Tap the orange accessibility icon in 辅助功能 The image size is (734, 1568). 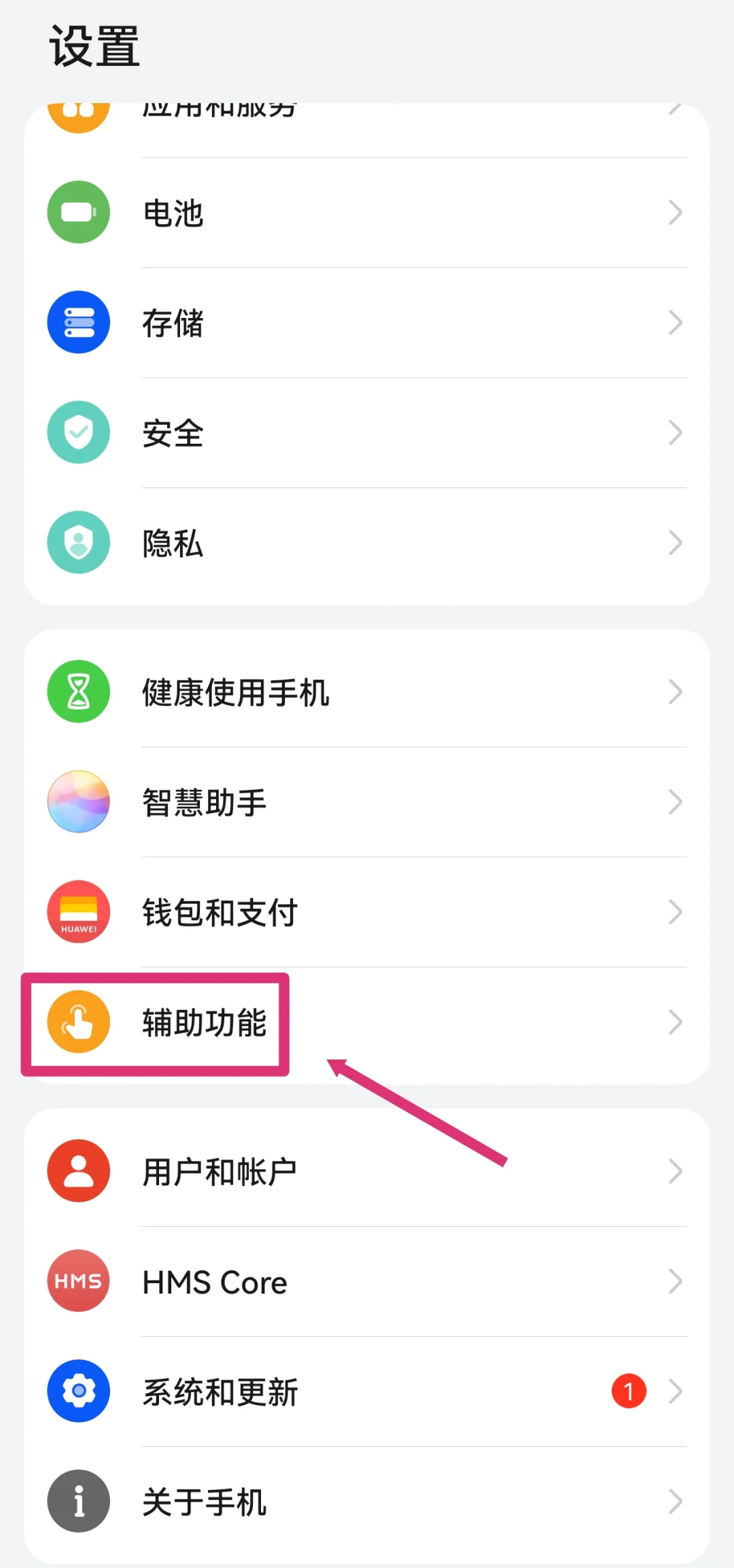78,1022
